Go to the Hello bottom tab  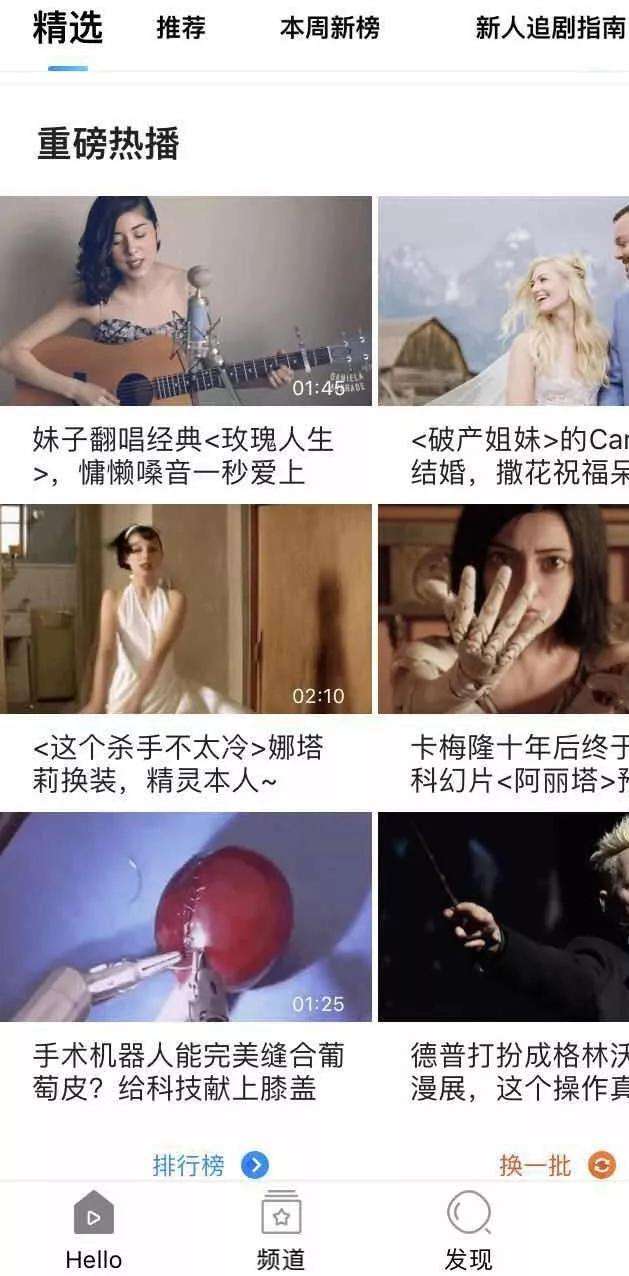(94, 1230)
